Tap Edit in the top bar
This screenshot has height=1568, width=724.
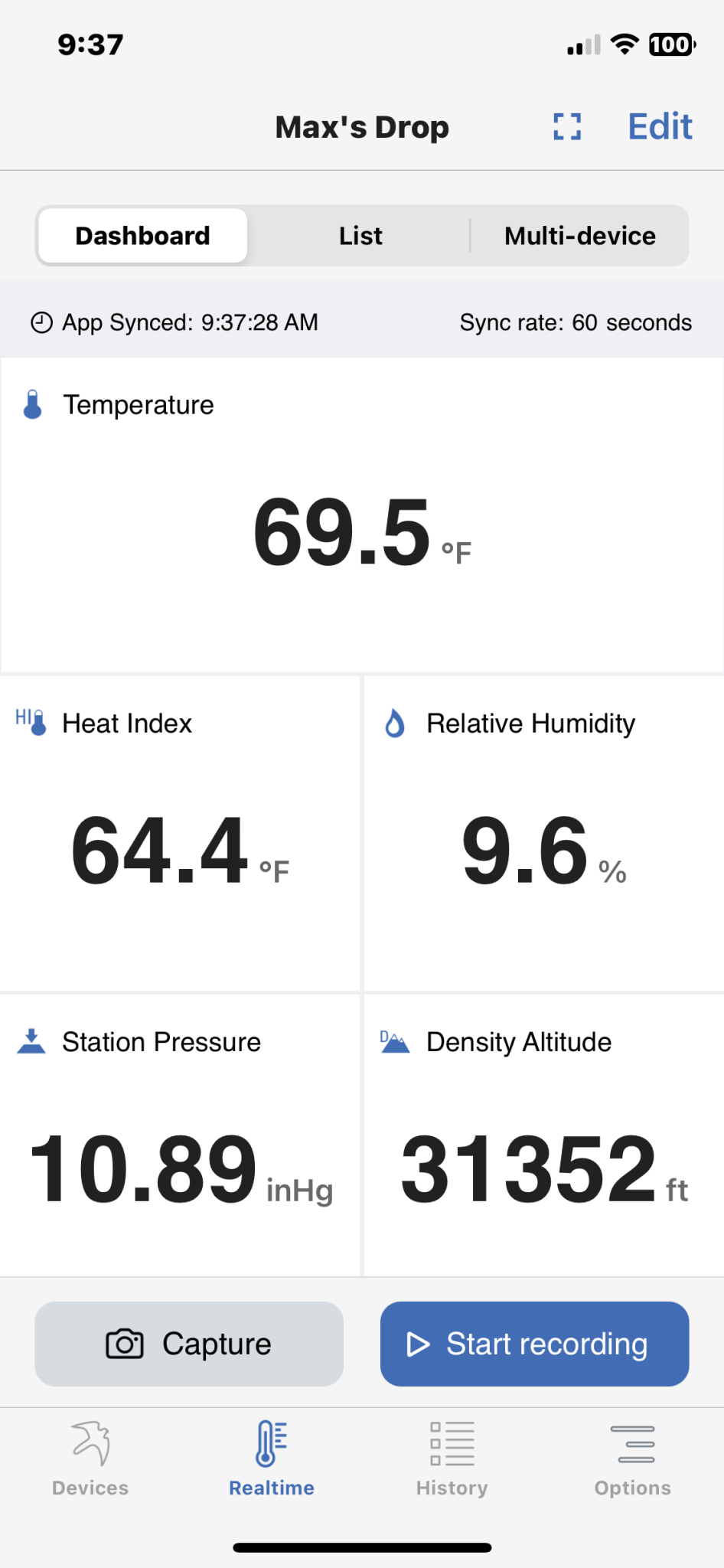point(660,126)
